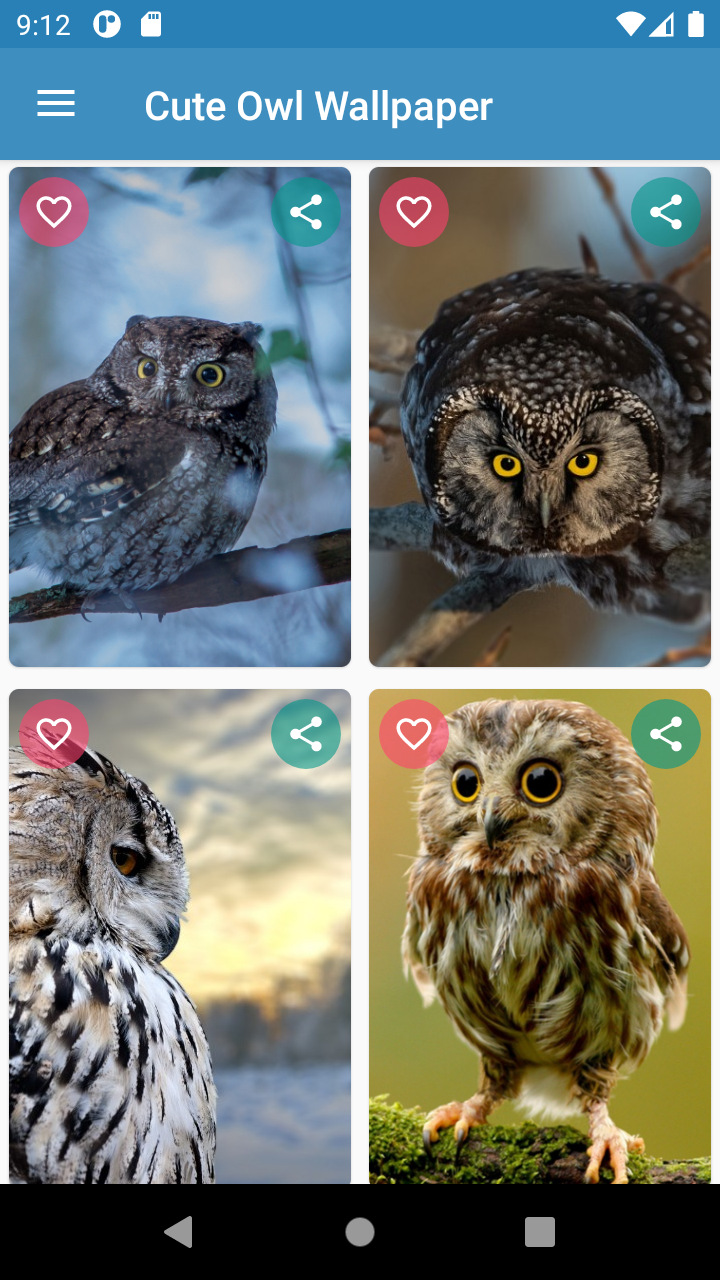Toggle the like on bottom-right owl picture
This screenshot has width=720, height=1280.
point(413,733)
